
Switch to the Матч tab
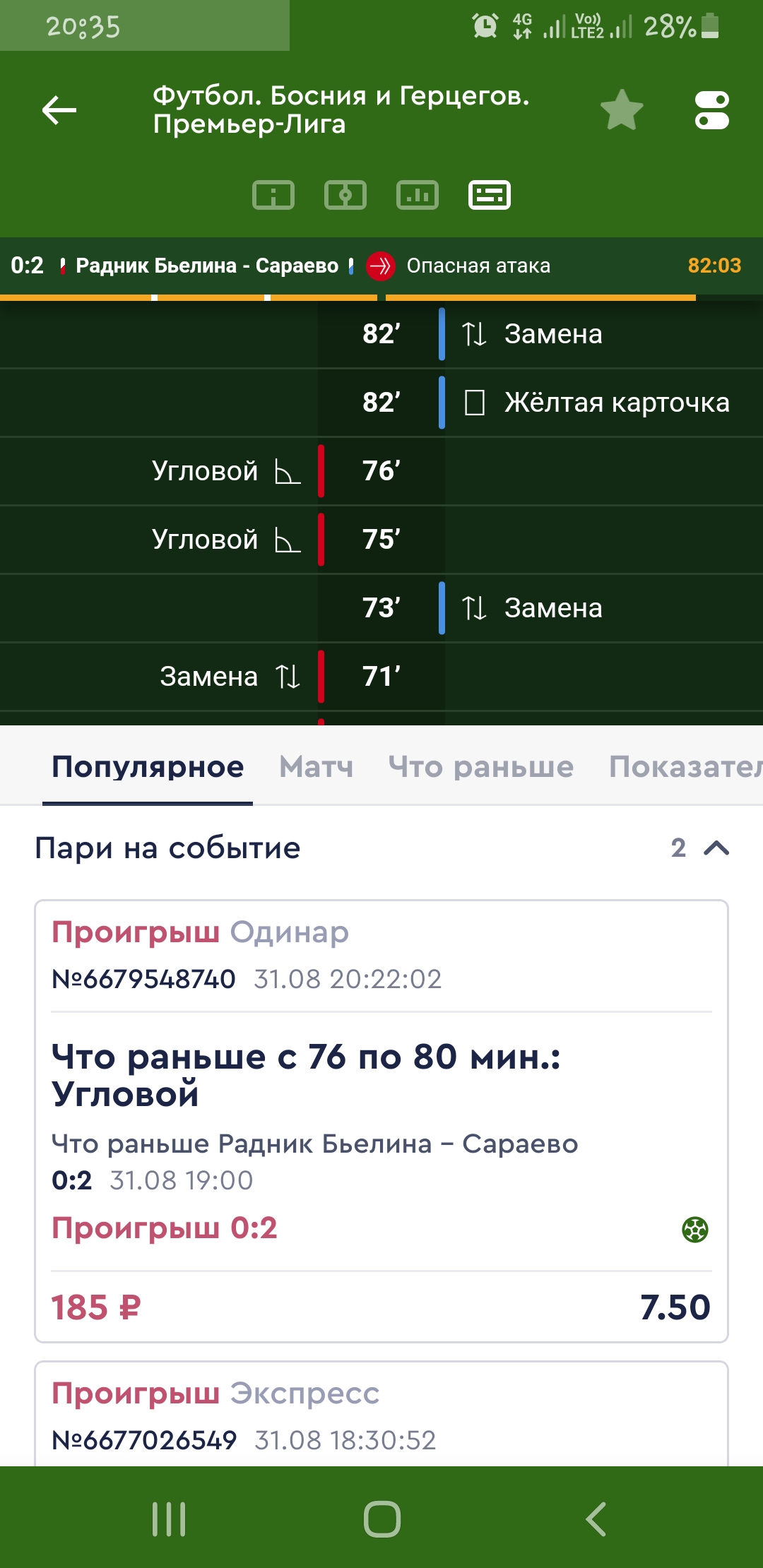(x=316, y=766)
